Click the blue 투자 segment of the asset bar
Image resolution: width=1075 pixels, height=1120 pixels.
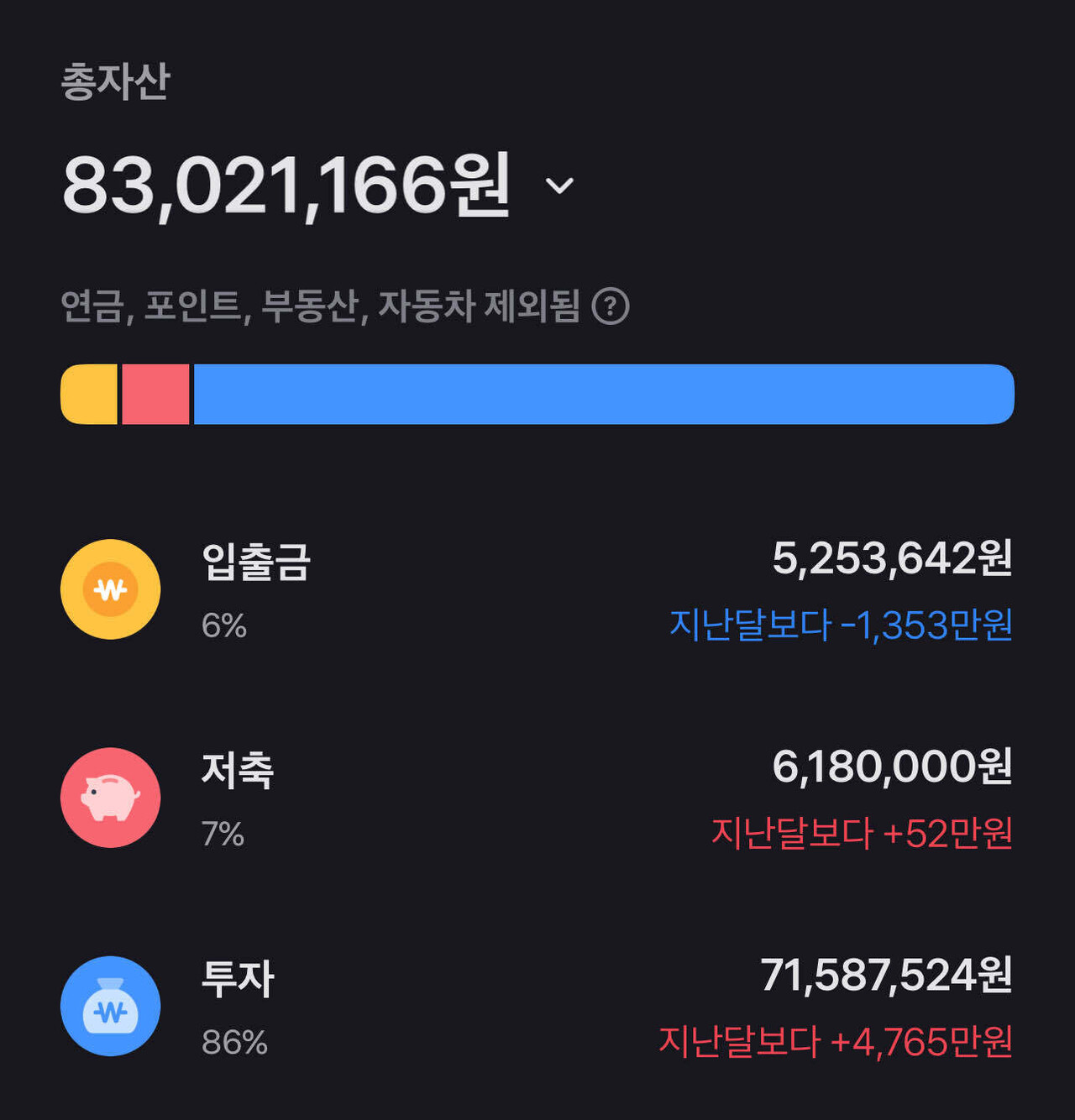(x=600, y=395)
